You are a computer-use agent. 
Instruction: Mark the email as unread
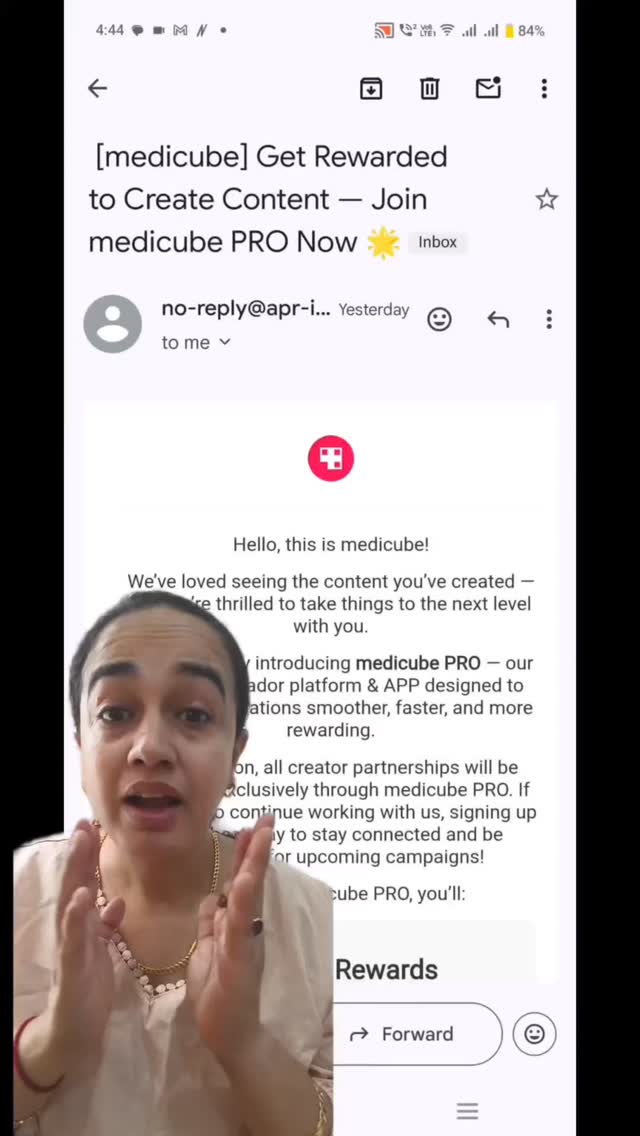[488, 88]
